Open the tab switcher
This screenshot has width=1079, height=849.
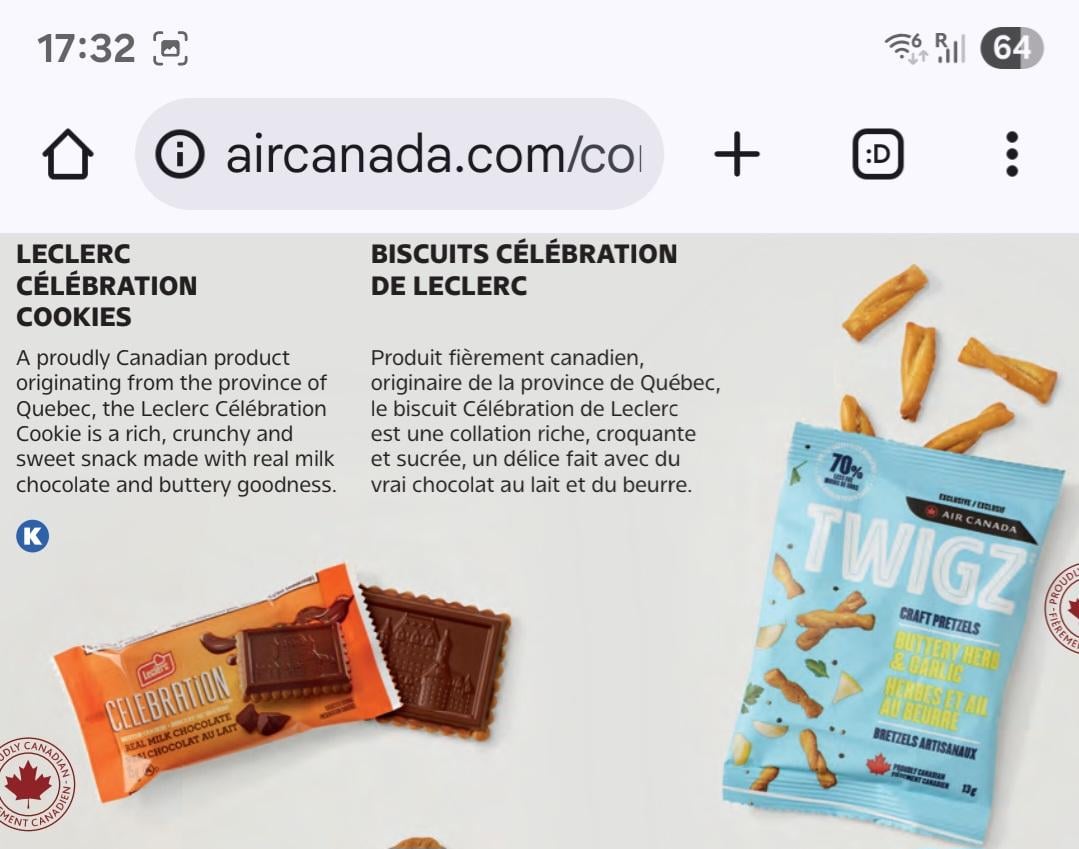click(x=877, y=155)
